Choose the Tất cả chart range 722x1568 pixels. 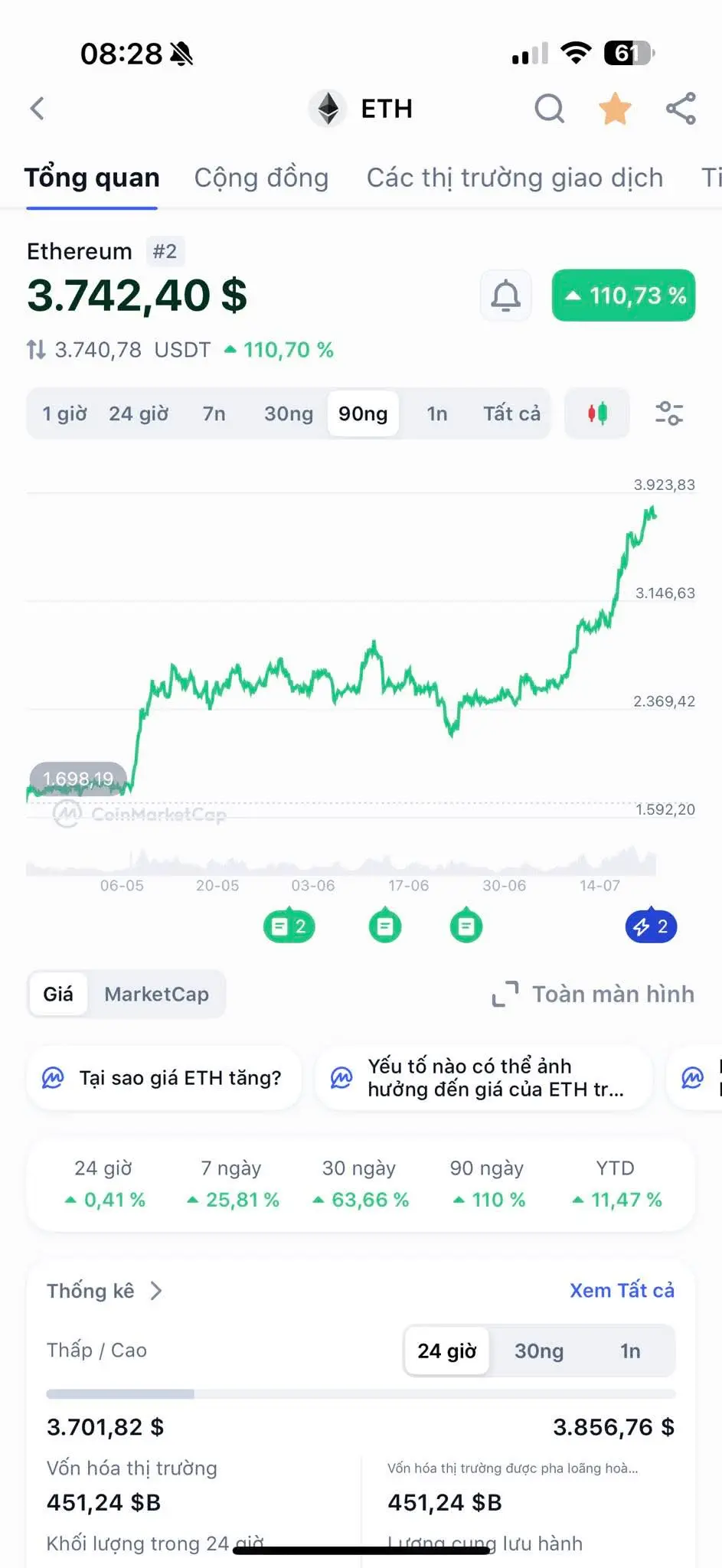[511, 414]
